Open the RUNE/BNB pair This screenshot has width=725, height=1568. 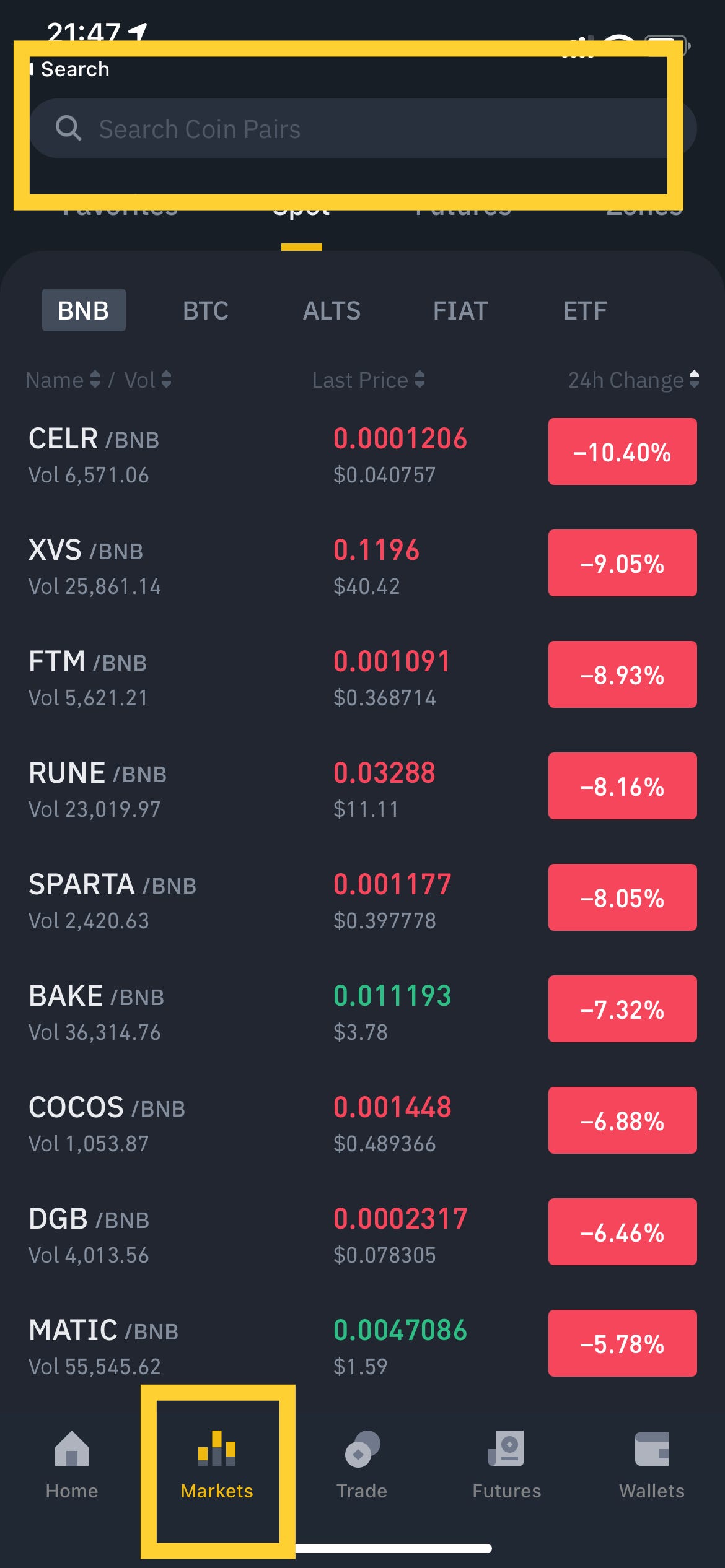(362, 790)
